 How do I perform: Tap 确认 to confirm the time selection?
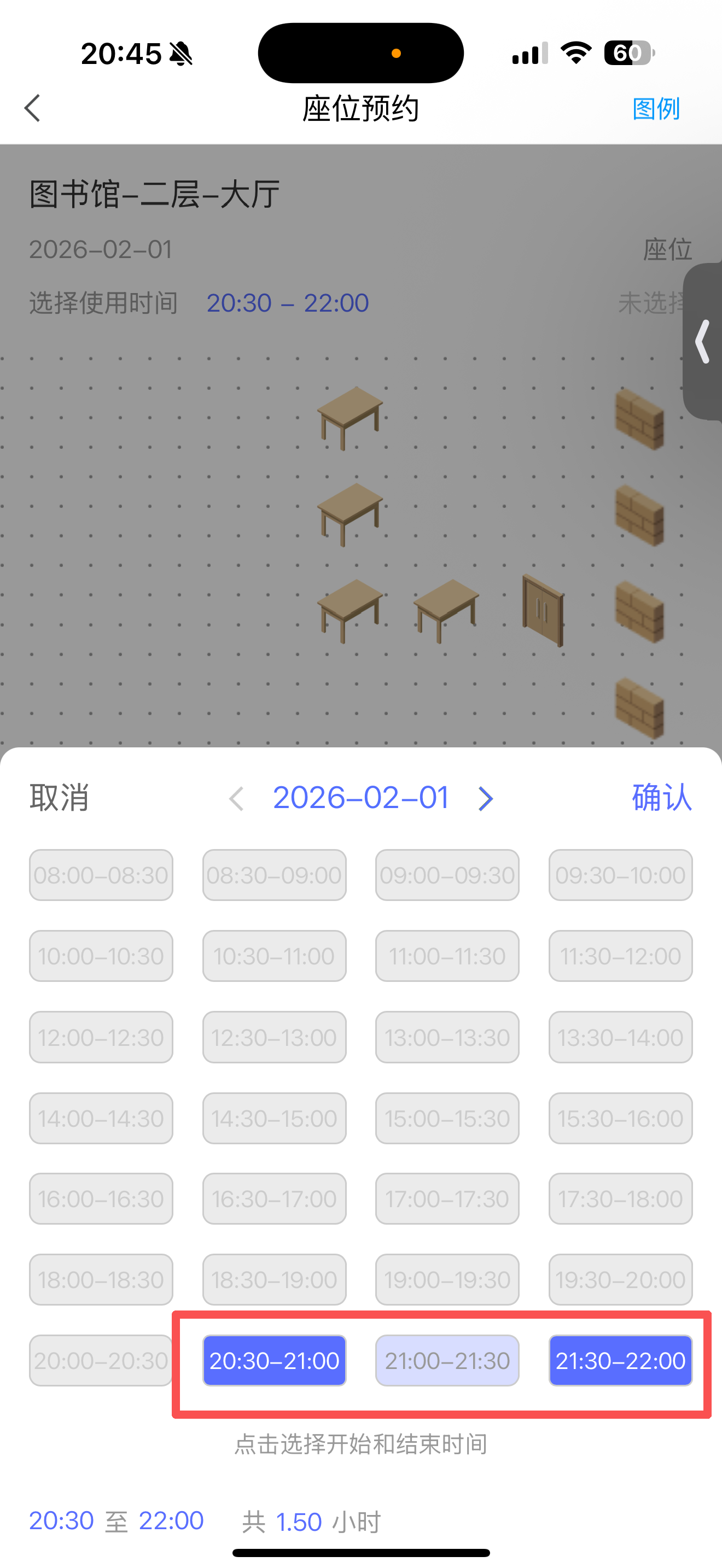pyautogui.click(x=661, y=797)
